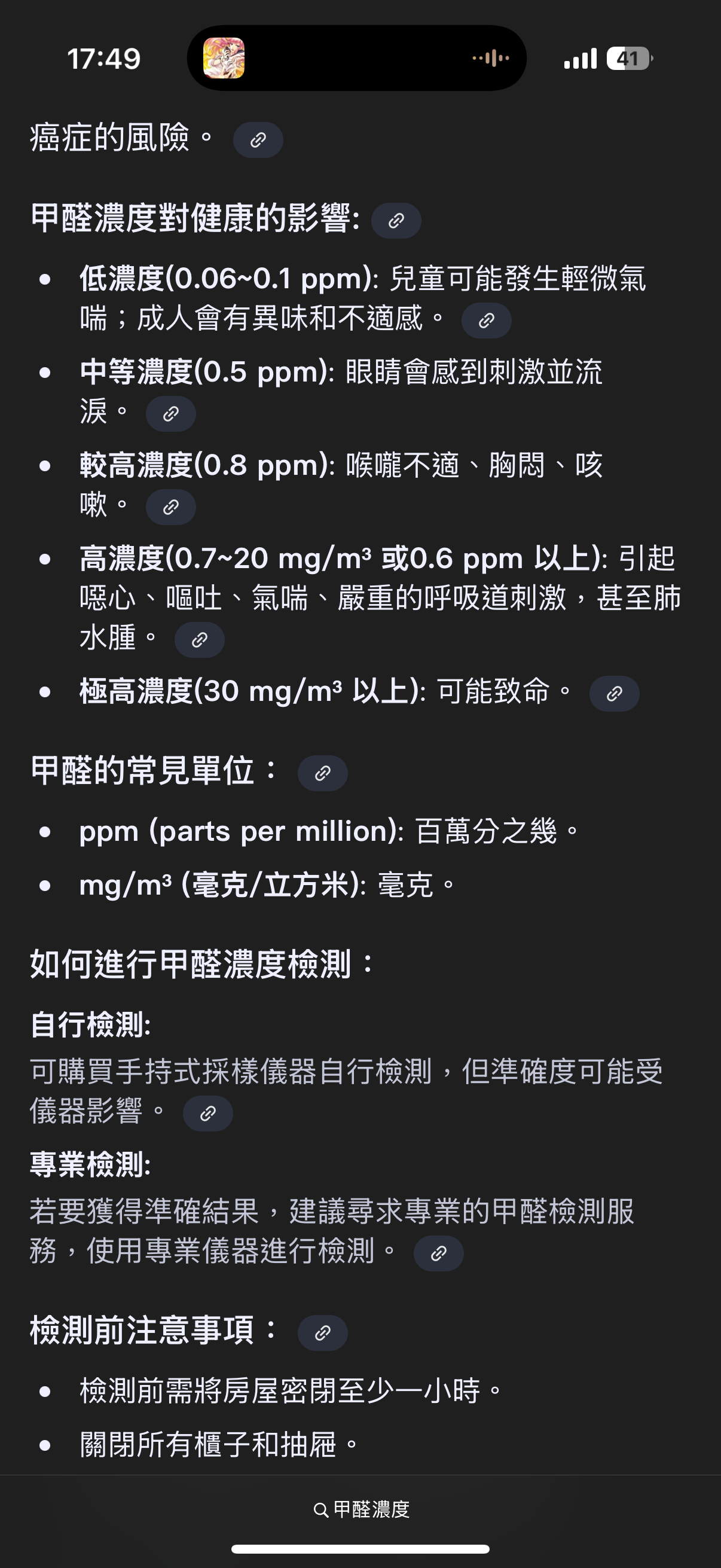The width and height of the screenshot is (721, 1568).
Task: Open source link beside 甲醛濃度對健康的影響 heading
Action: (x=396, y=220)
